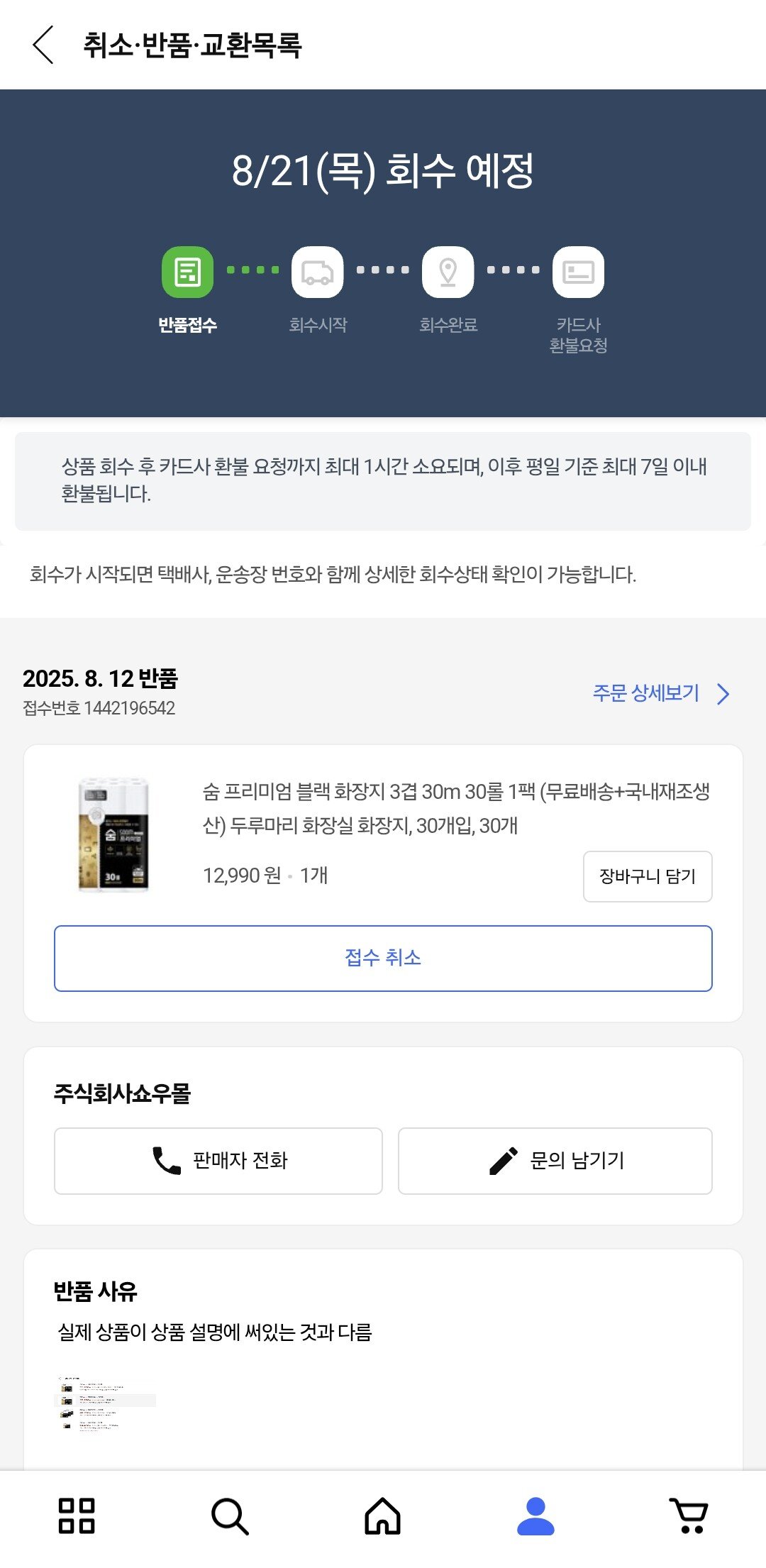Tap 장바구니 담기 button
This screenshot has height=1568, width=766.
tap(647, 876)
